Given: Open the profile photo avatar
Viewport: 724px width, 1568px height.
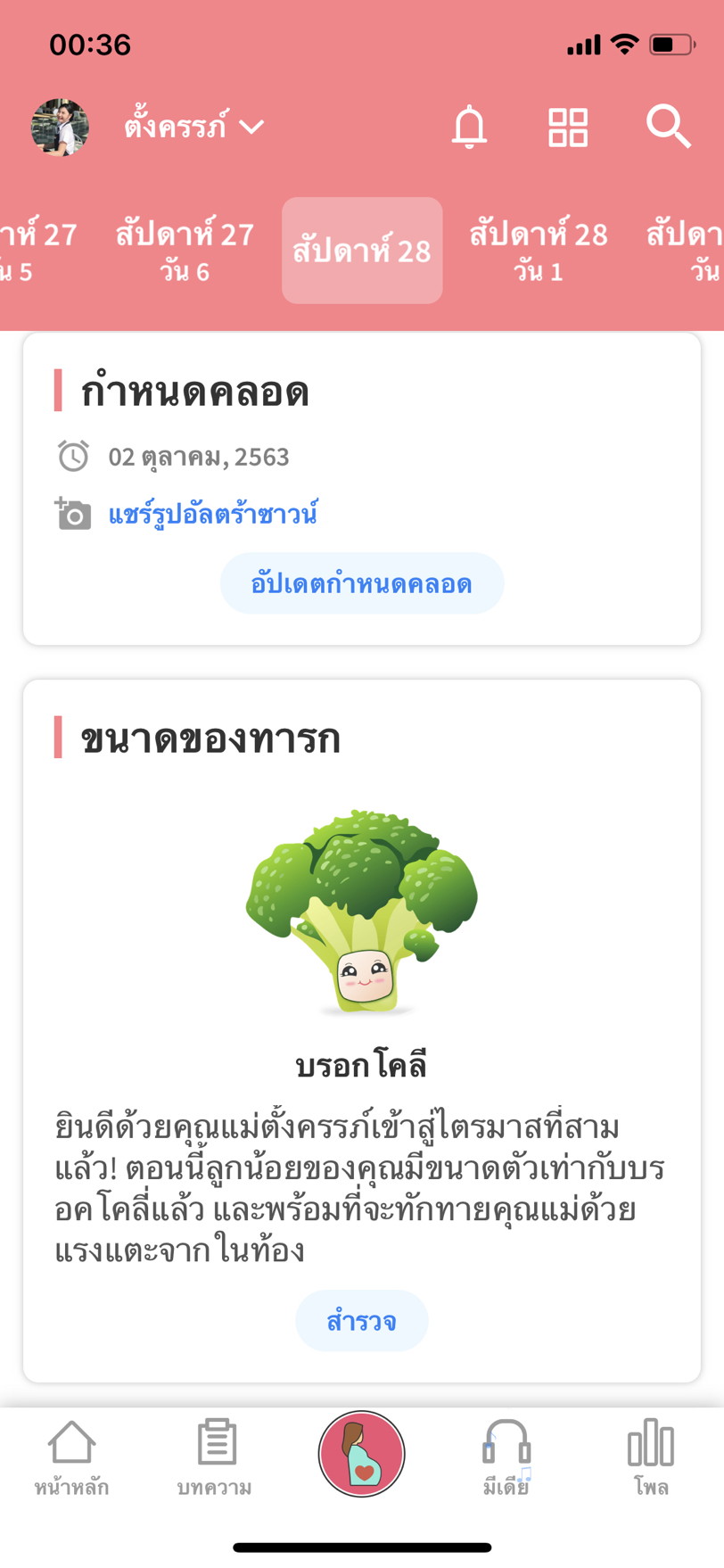Looking at the screenshot, I should coord(60,128).
